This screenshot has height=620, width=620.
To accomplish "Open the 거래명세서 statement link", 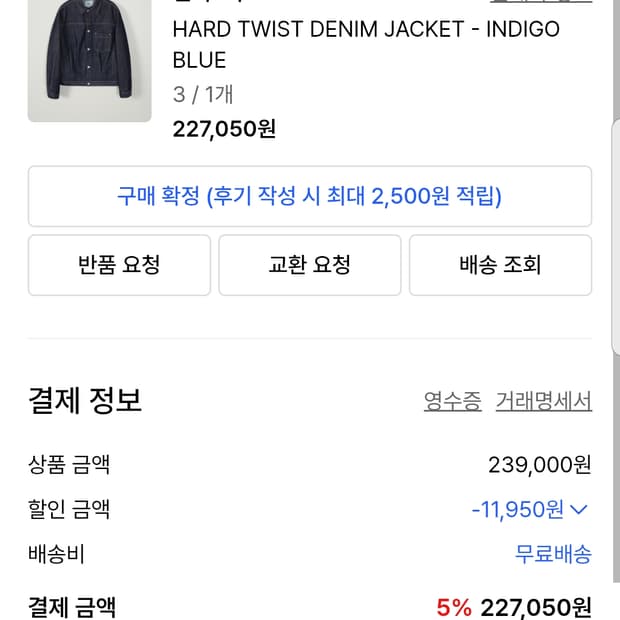I will 544,401.
